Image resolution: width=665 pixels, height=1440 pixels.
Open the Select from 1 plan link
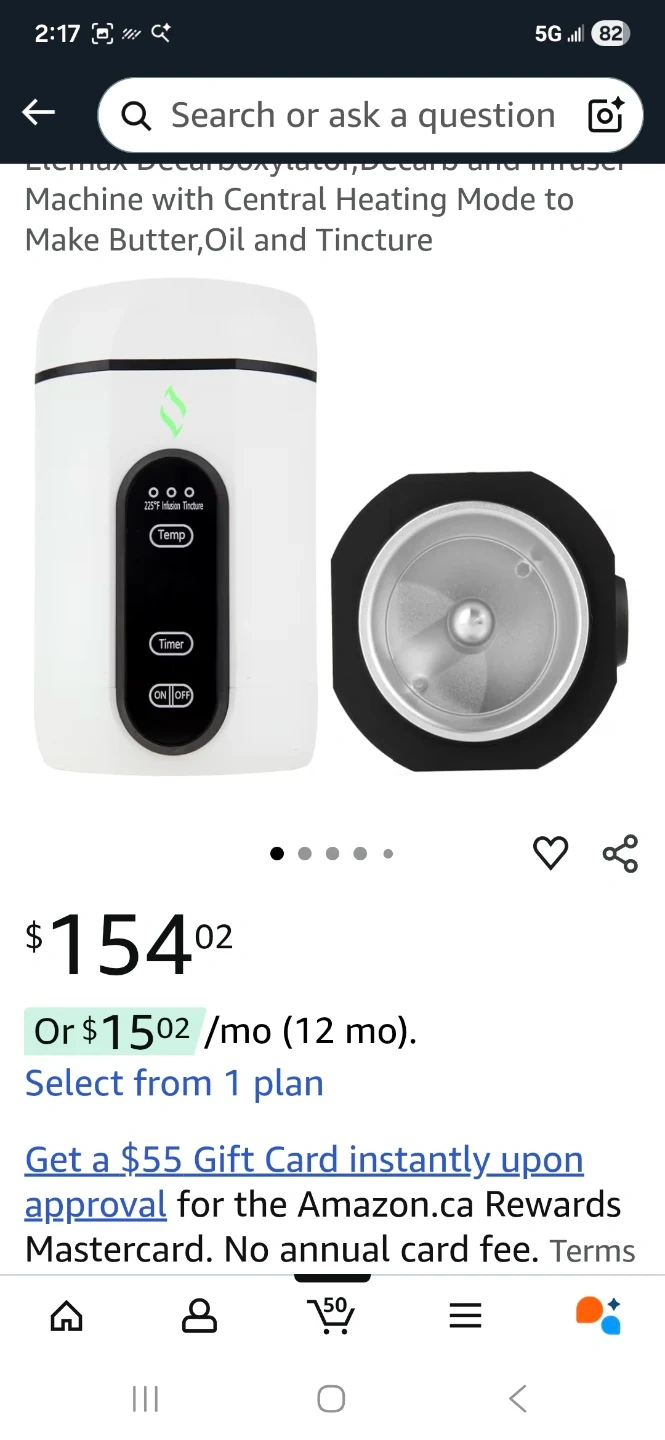[x=174, y=1083]
